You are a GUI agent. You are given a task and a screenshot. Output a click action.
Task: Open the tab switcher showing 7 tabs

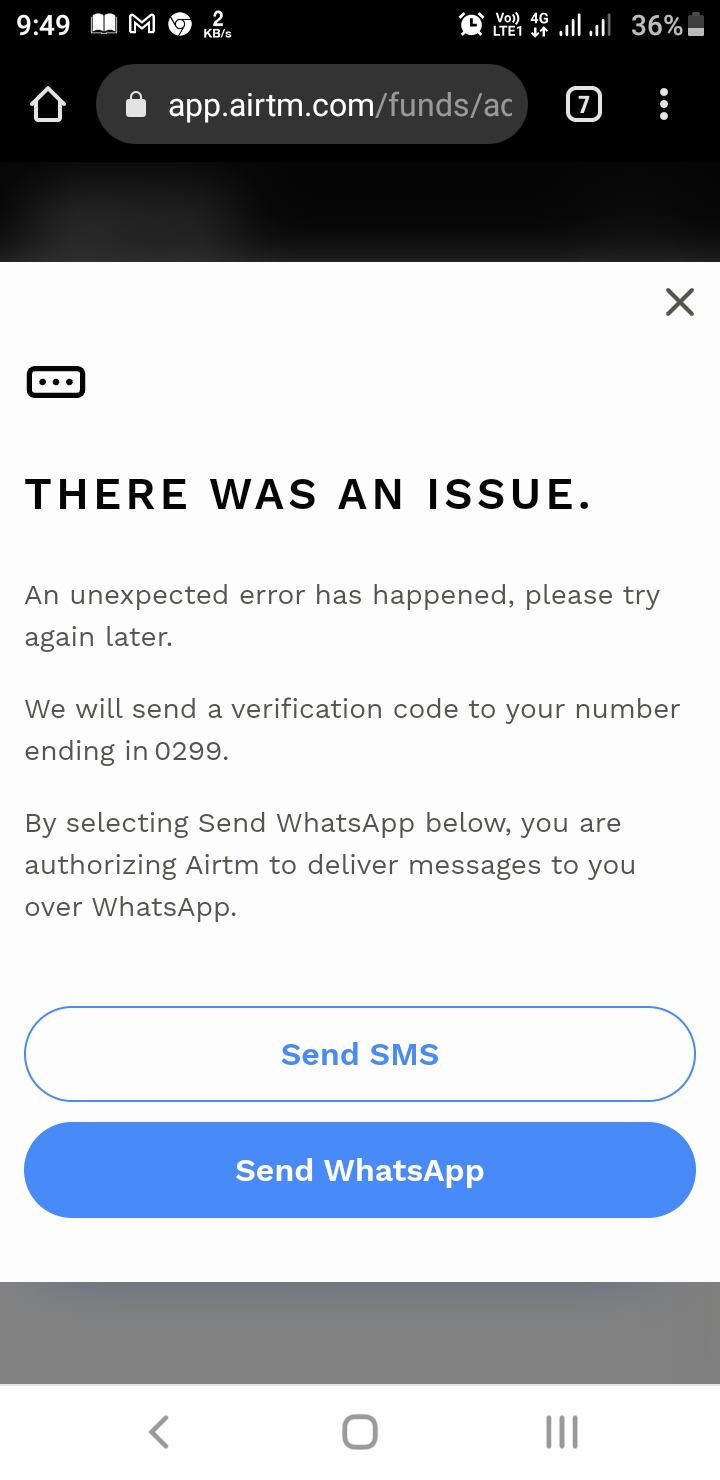point(584,105)
